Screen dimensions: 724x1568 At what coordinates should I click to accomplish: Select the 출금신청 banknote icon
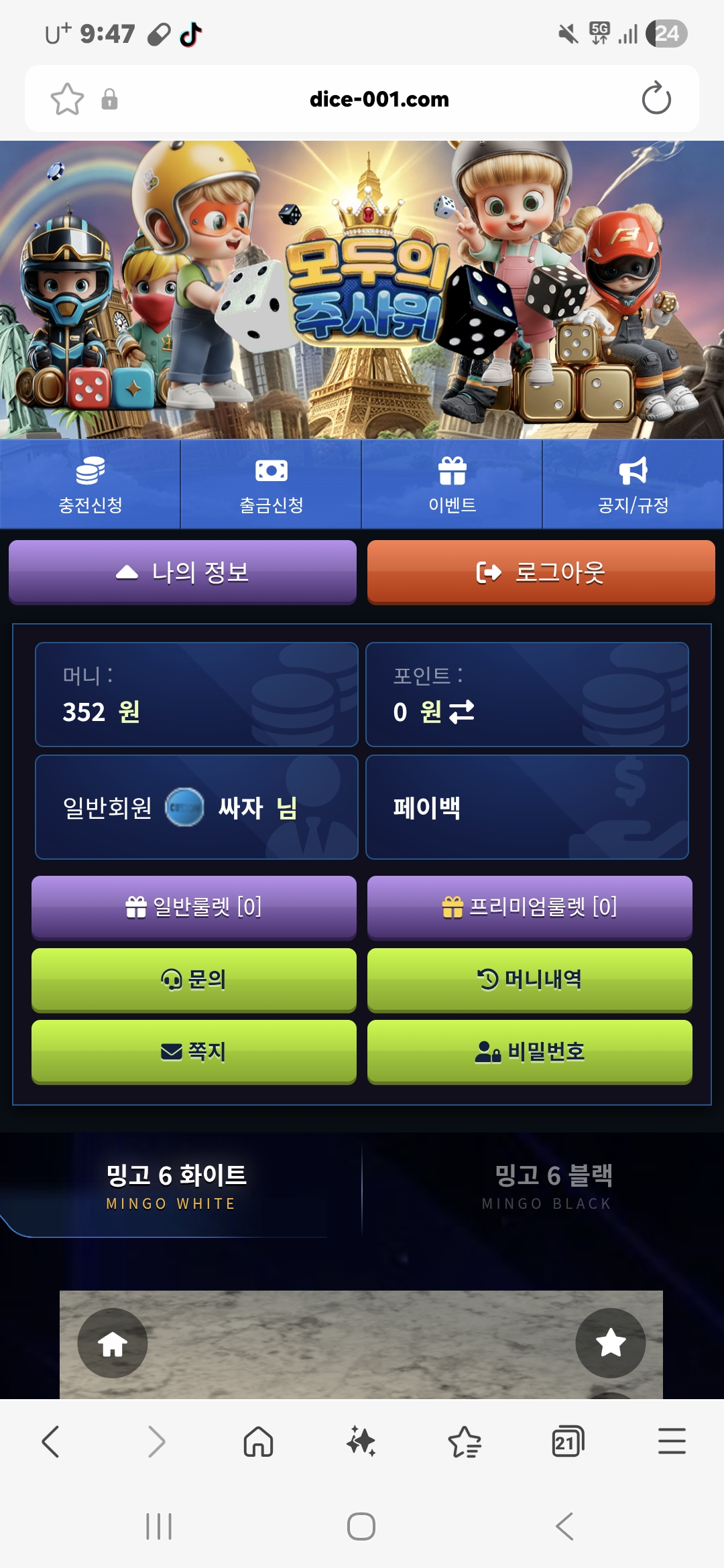pyautogui.click(x=271, y=472)
